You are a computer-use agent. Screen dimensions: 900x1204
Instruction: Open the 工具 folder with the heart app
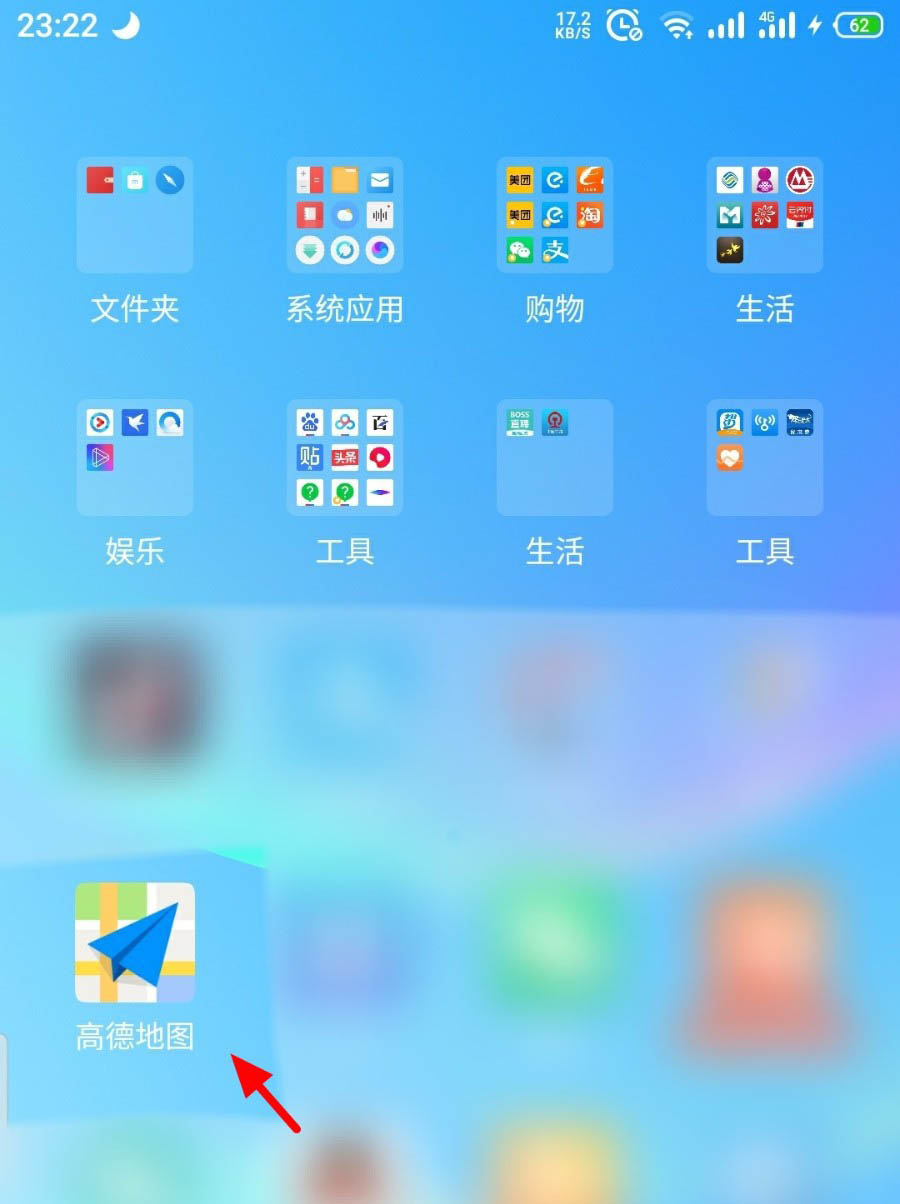(765, 457)
